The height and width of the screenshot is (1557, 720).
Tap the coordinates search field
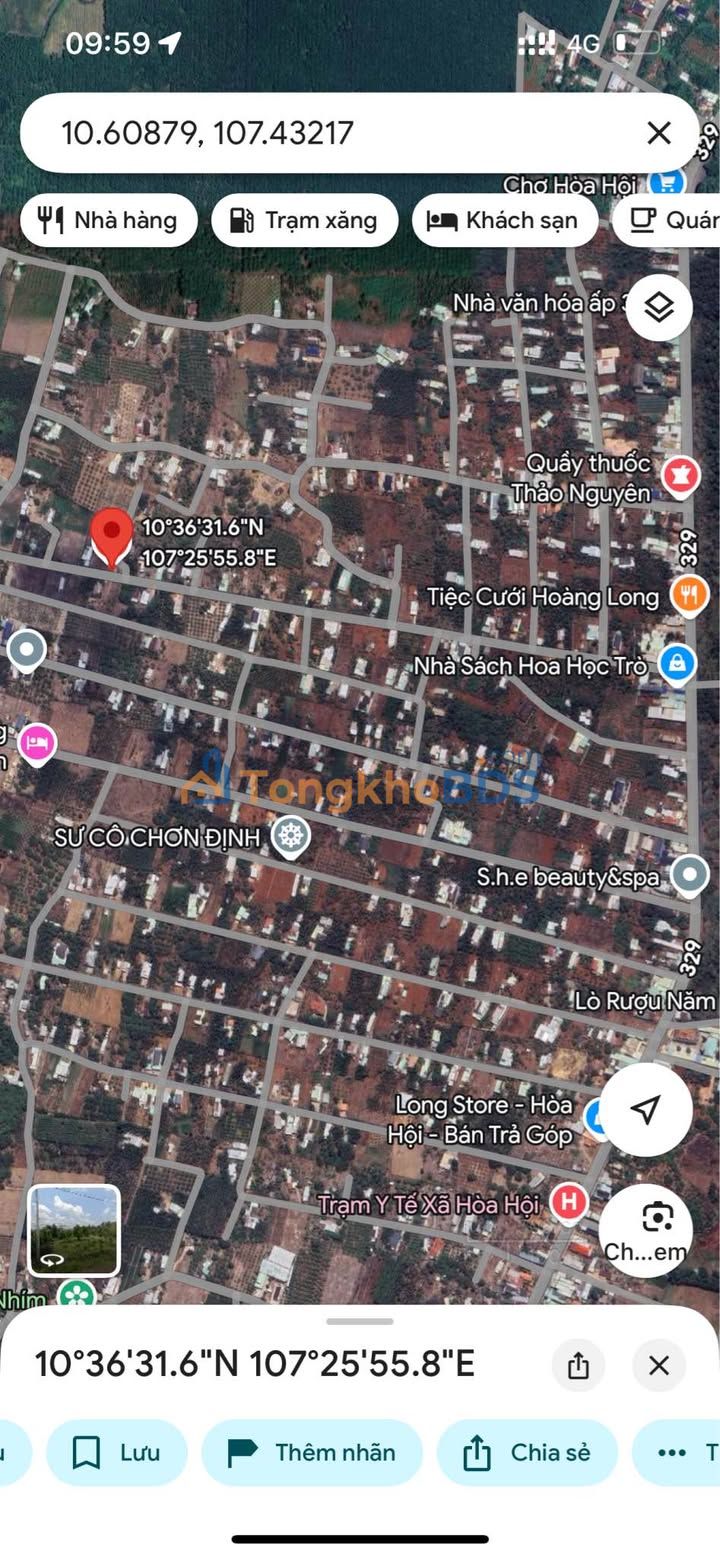[330, 133]
